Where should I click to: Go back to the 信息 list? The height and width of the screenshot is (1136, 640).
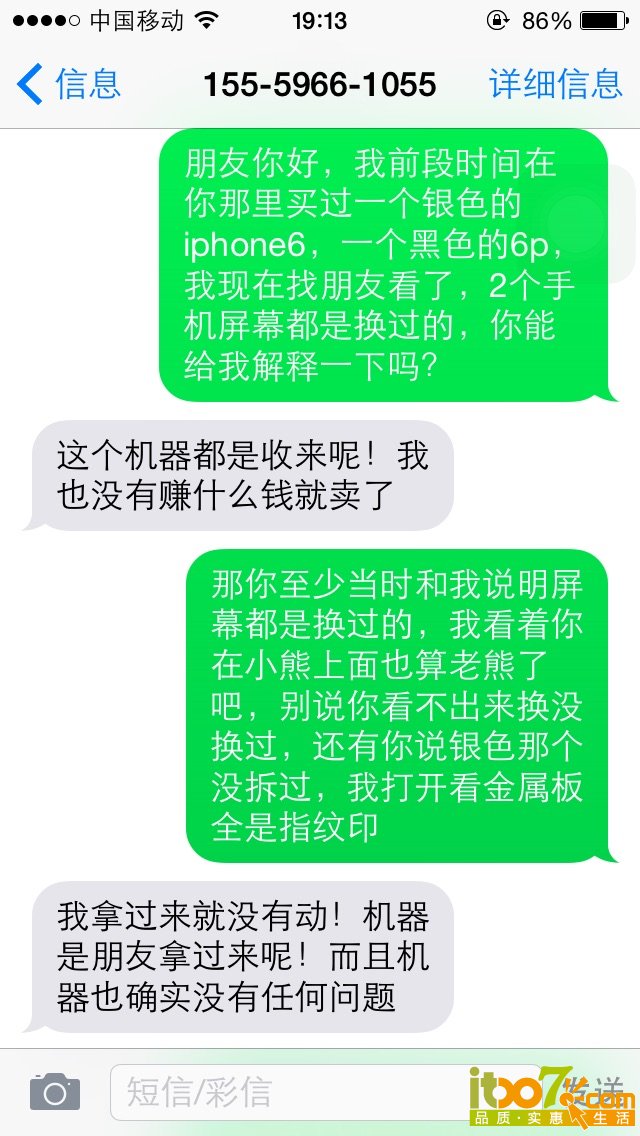point(70,84)
